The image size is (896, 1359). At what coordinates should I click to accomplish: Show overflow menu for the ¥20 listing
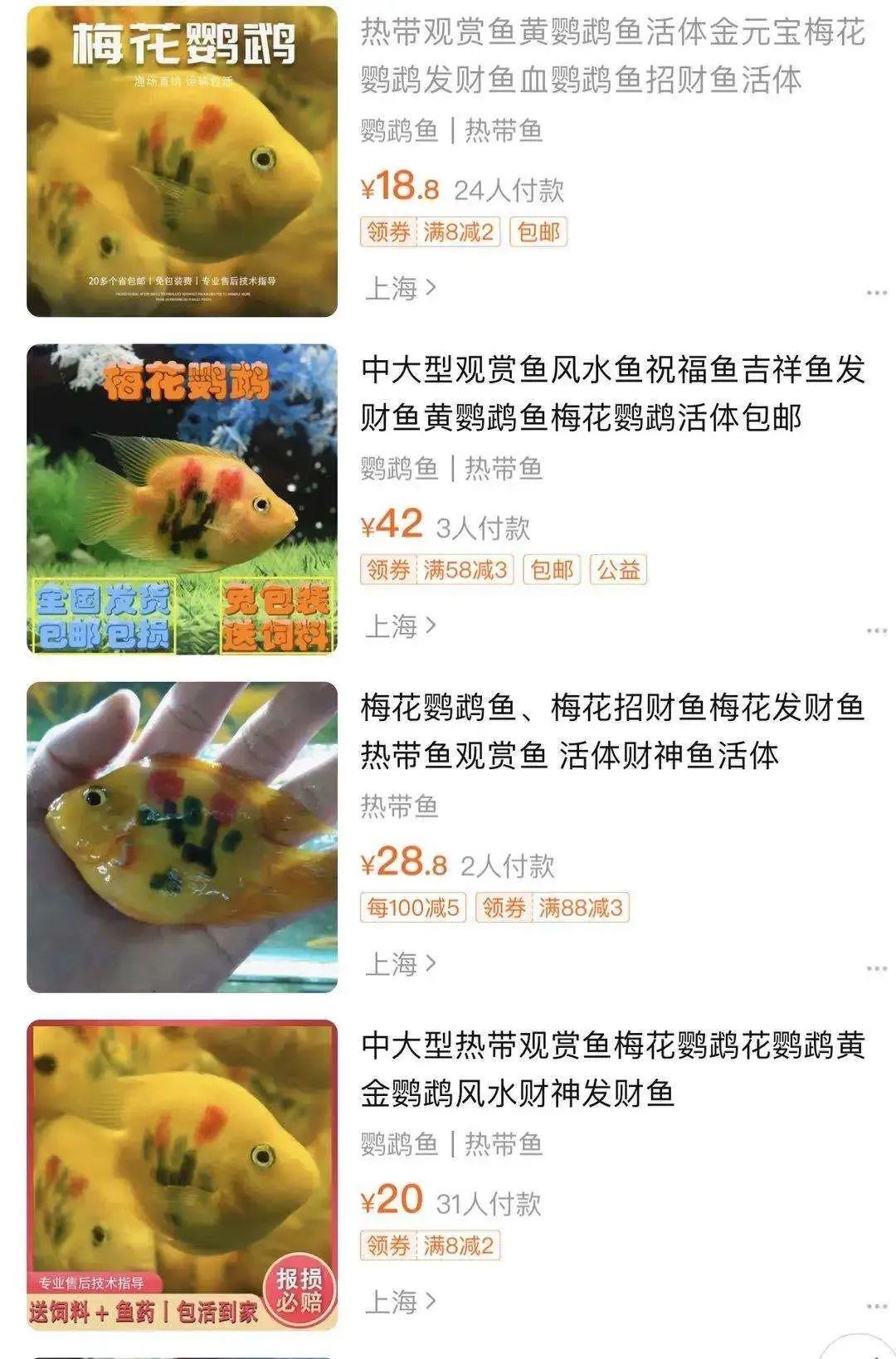tap(876, 1306)
